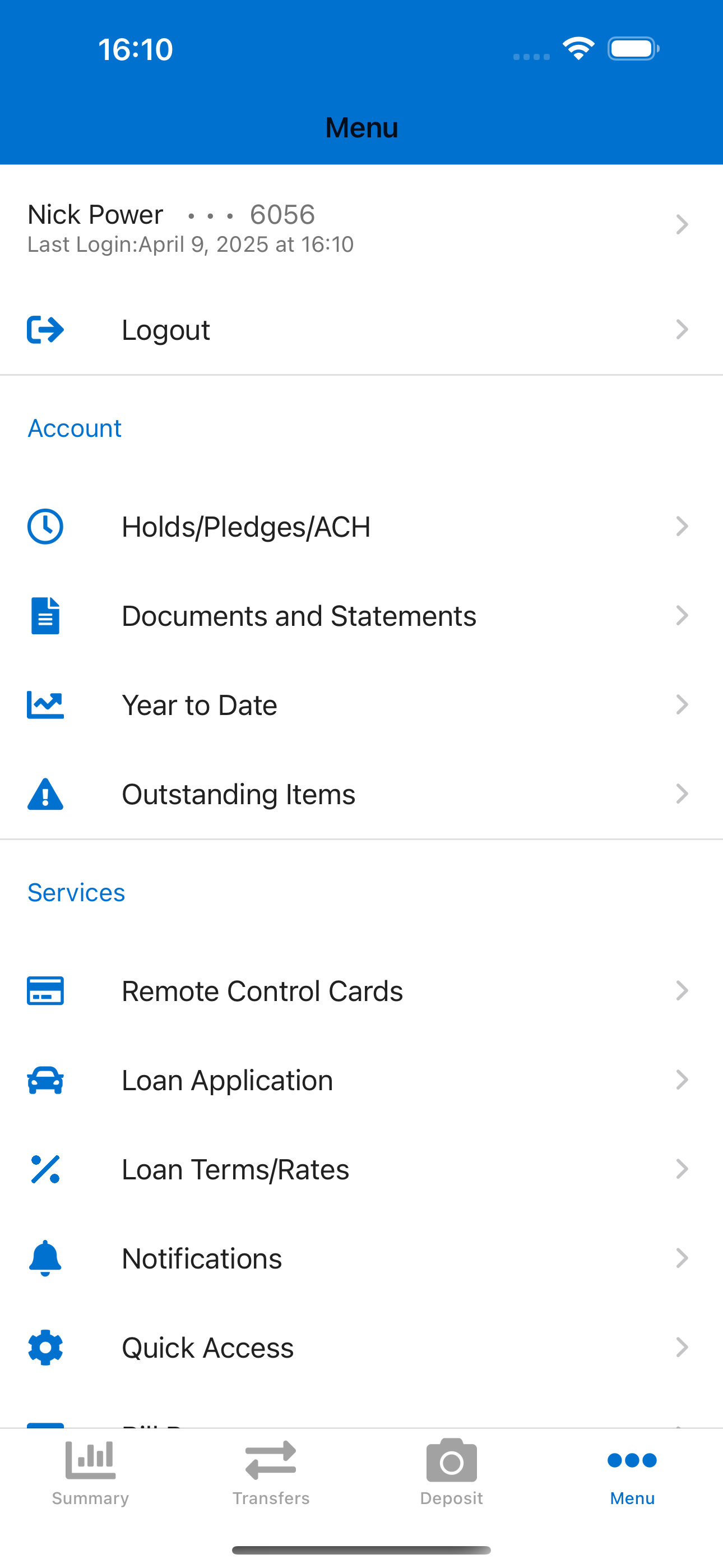
Task: Open Notifications settings row
Action: pos(361,1258)
